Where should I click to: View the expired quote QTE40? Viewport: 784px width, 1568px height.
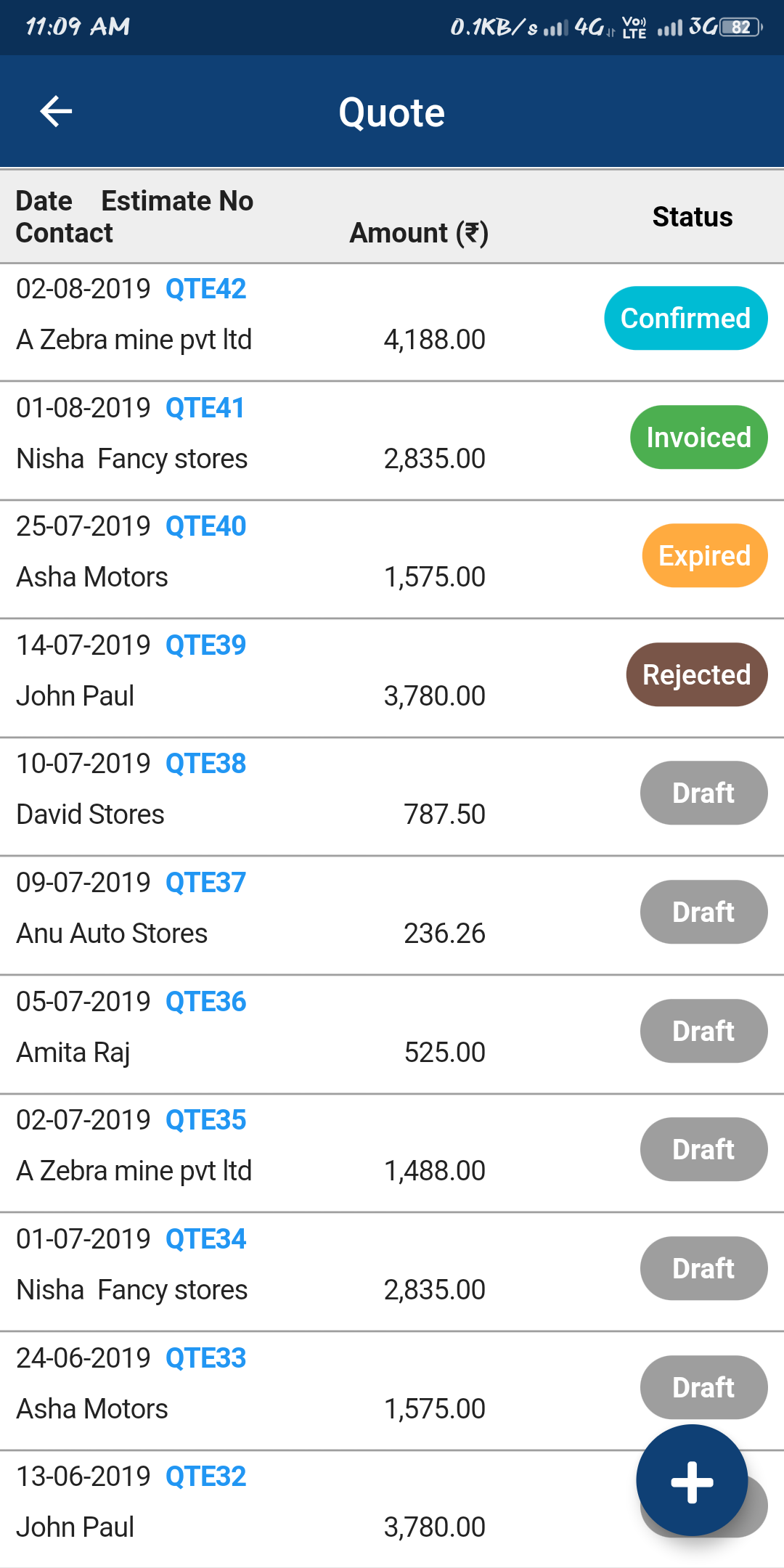(x=205, y=526)
